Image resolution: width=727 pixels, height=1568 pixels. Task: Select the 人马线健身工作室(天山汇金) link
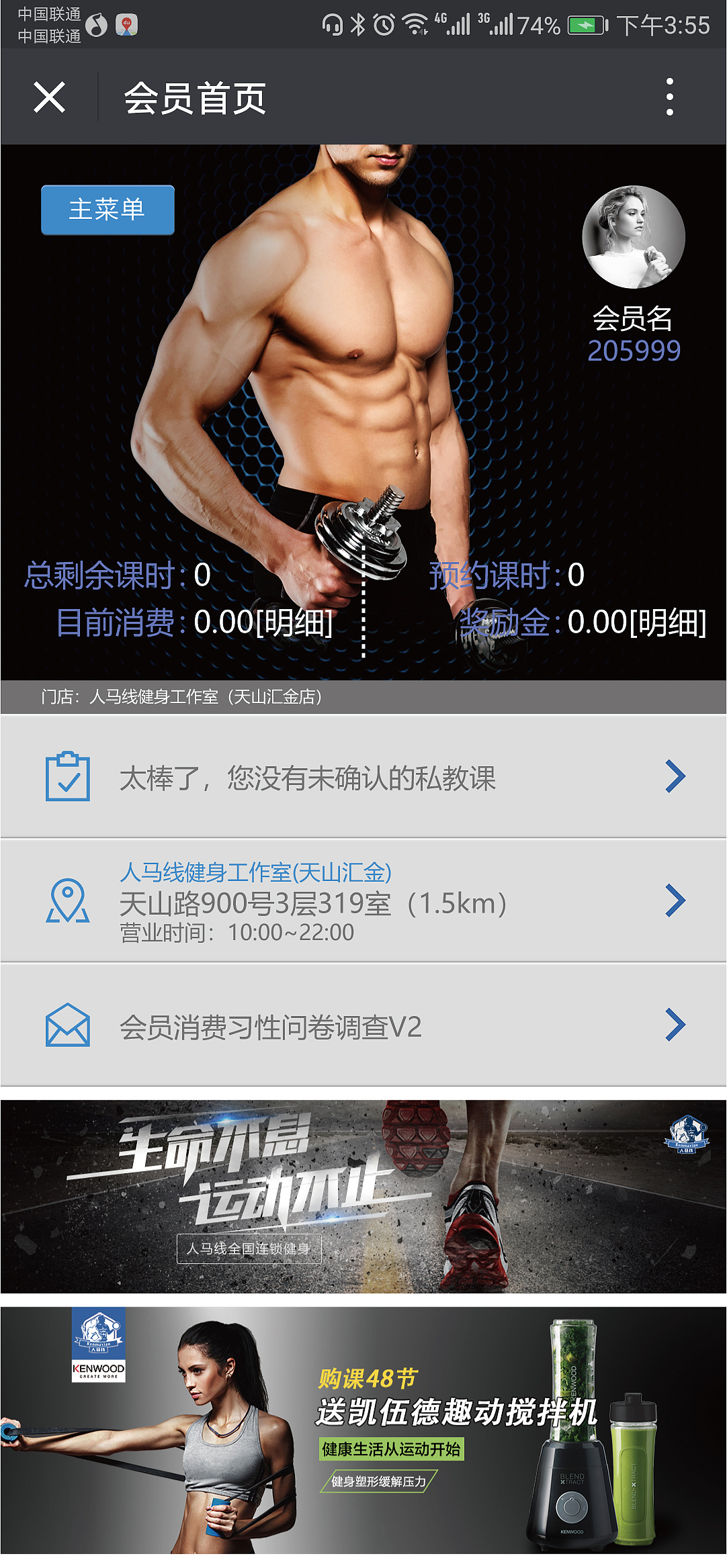257,872
